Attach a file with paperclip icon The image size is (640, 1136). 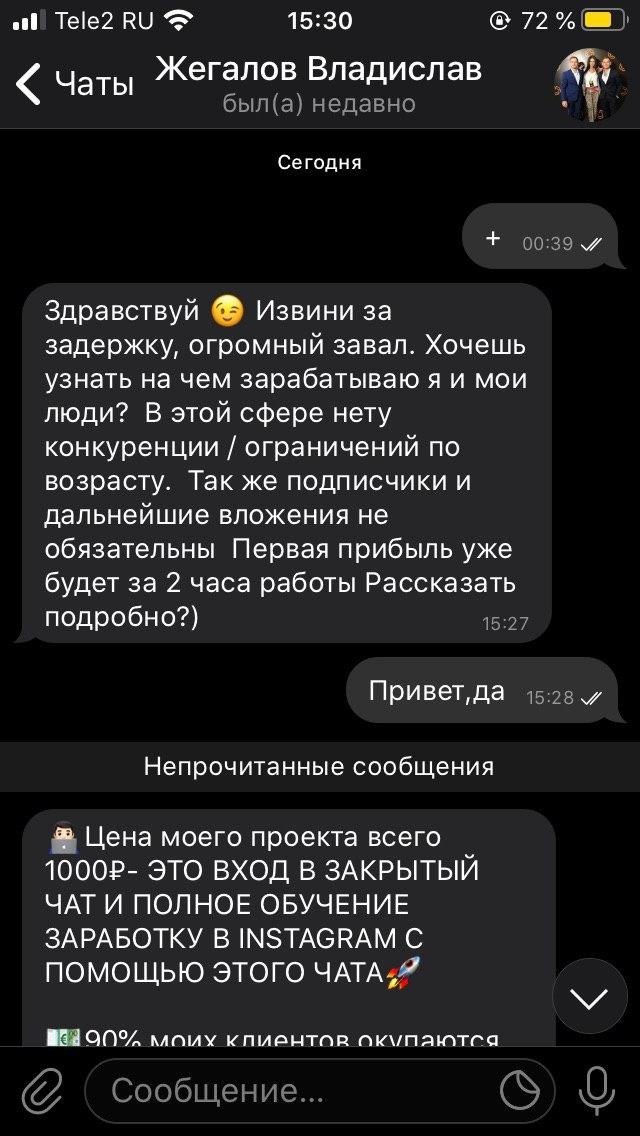42,1090
